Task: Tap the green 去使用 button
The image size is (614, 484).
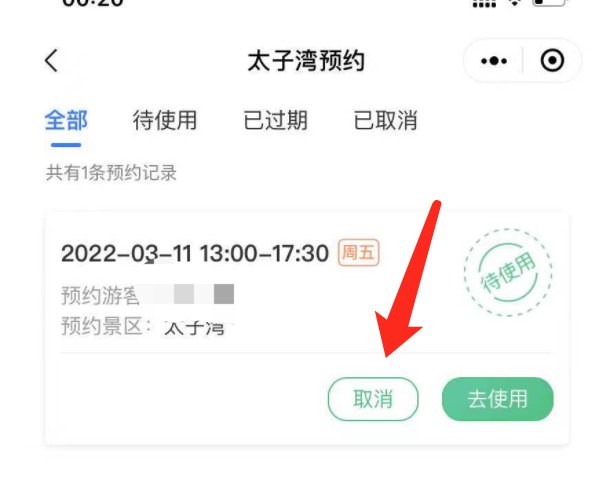Action: pos(497,399)
